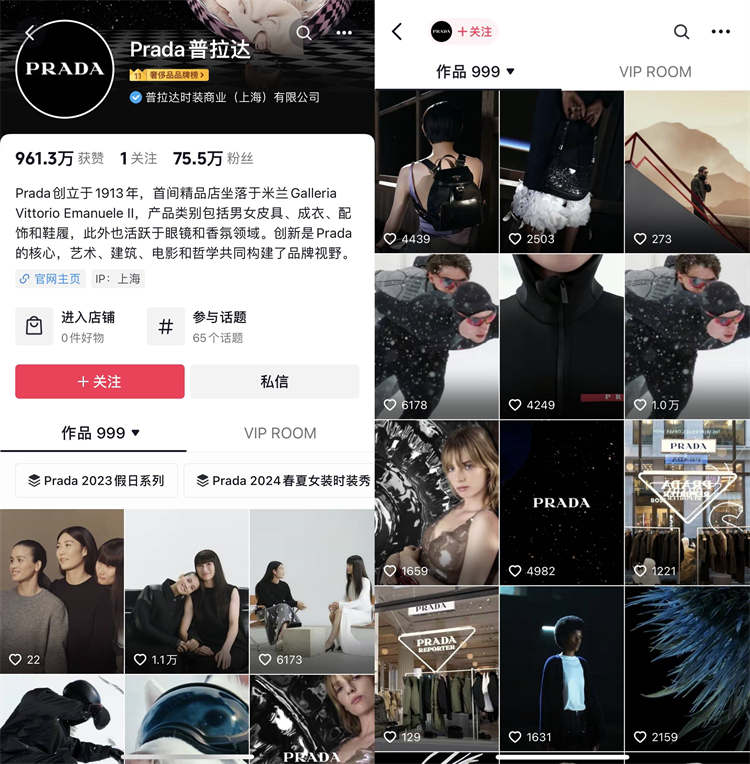This screenshot has height=764, width=750.
Task: Open the video with 1659 likes
Action: (x=436, y=502)
